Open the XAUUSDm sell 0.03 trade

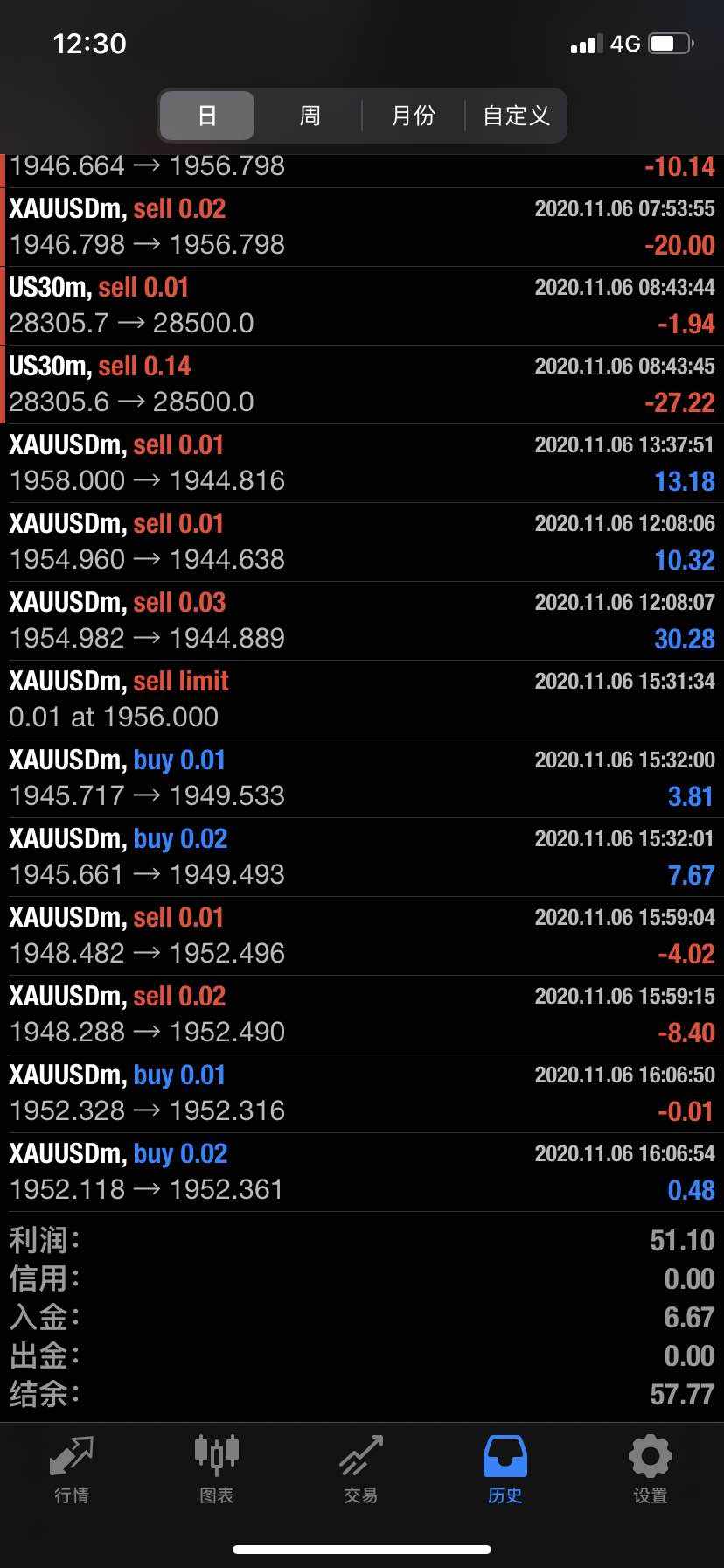point(362,620)
